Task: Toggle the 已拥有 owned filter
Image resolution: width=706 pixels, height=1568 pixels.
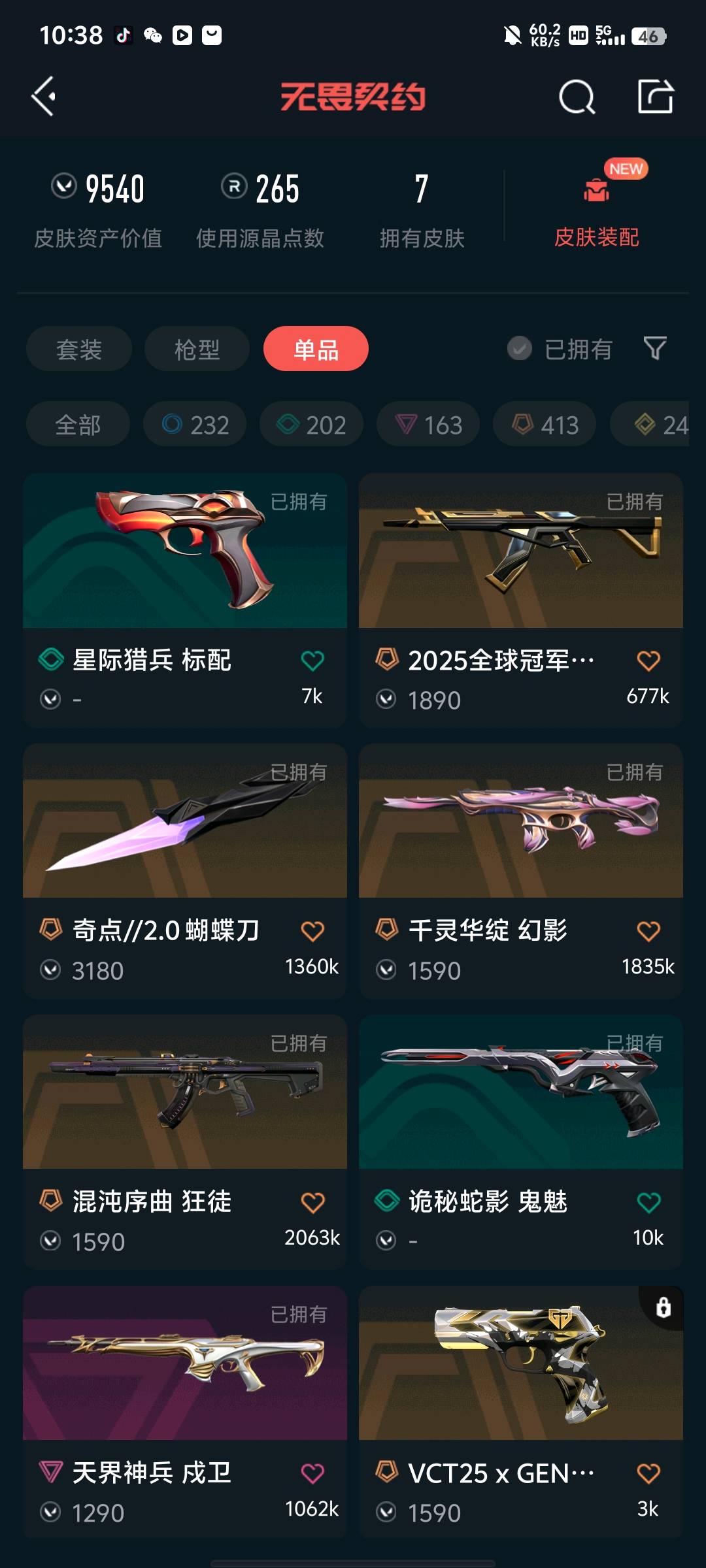Action: coord(560,349)
